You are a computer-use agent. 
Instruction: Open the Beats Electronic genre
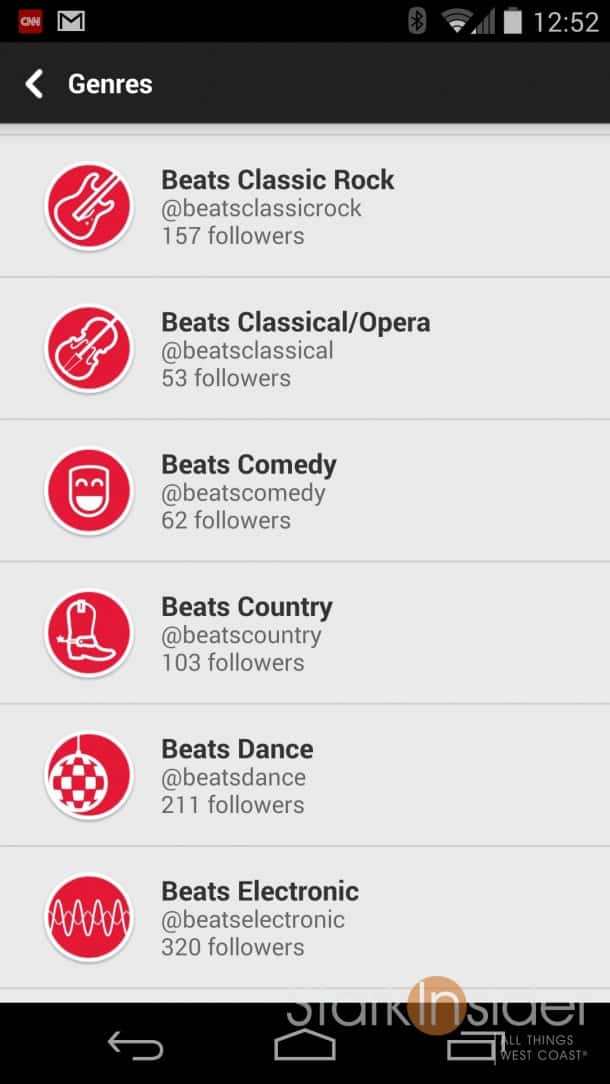(305, 918)
